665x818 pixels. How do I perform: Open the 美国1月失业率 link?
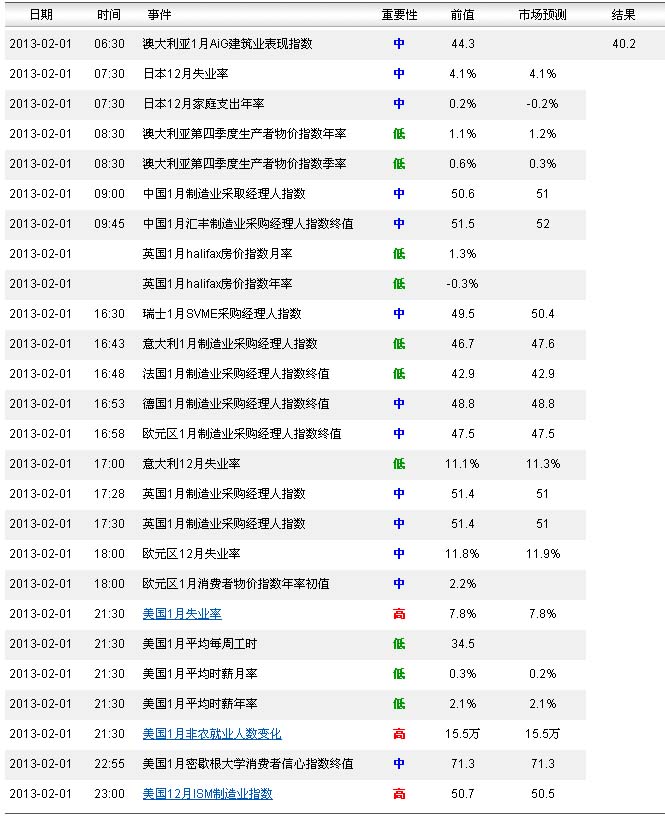182,614
